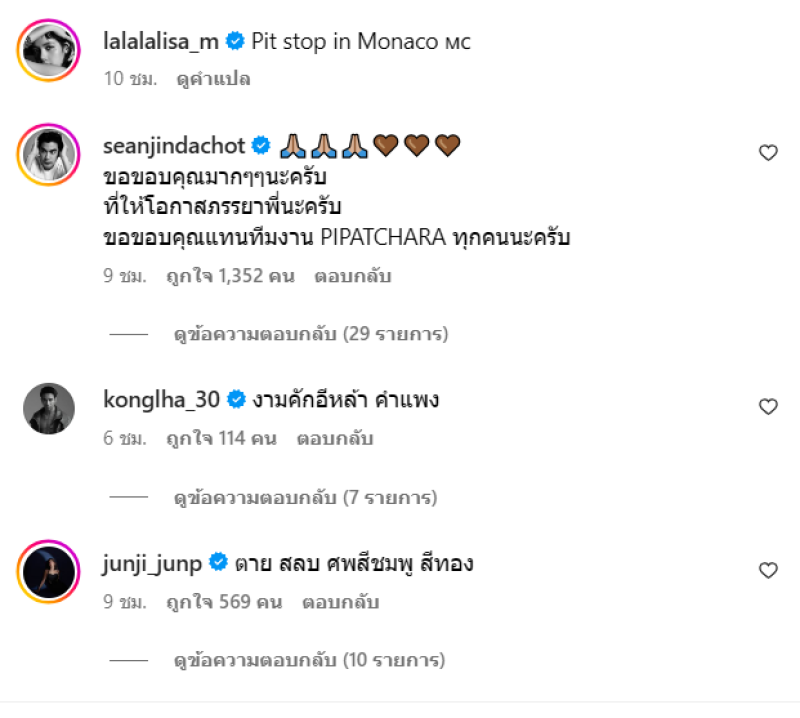Like the comment by seanjindachot

(768, 153)
